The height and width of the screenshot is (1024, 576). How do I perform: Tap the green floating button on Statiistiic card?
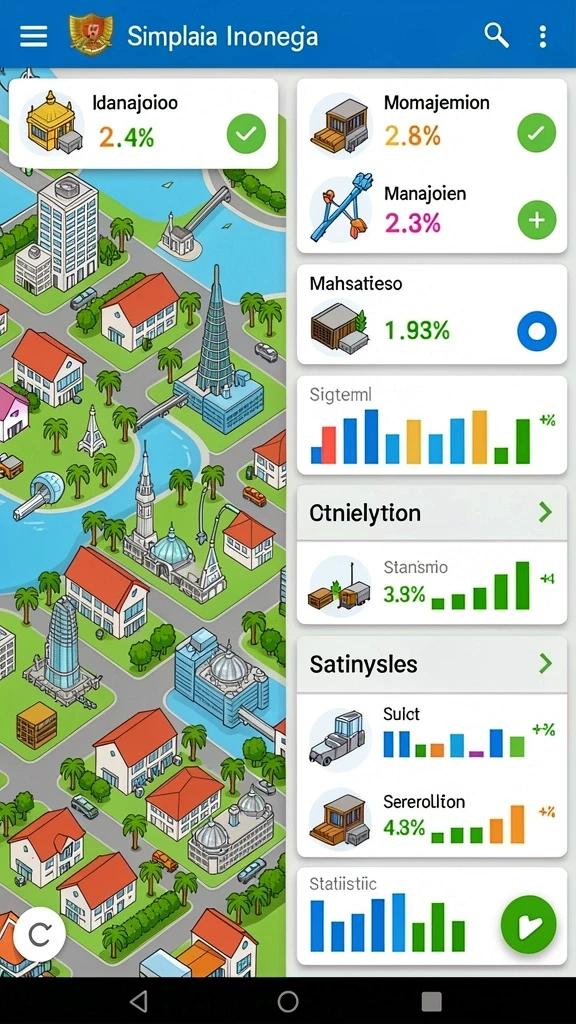pyautogui.click(x=528, y=924)
